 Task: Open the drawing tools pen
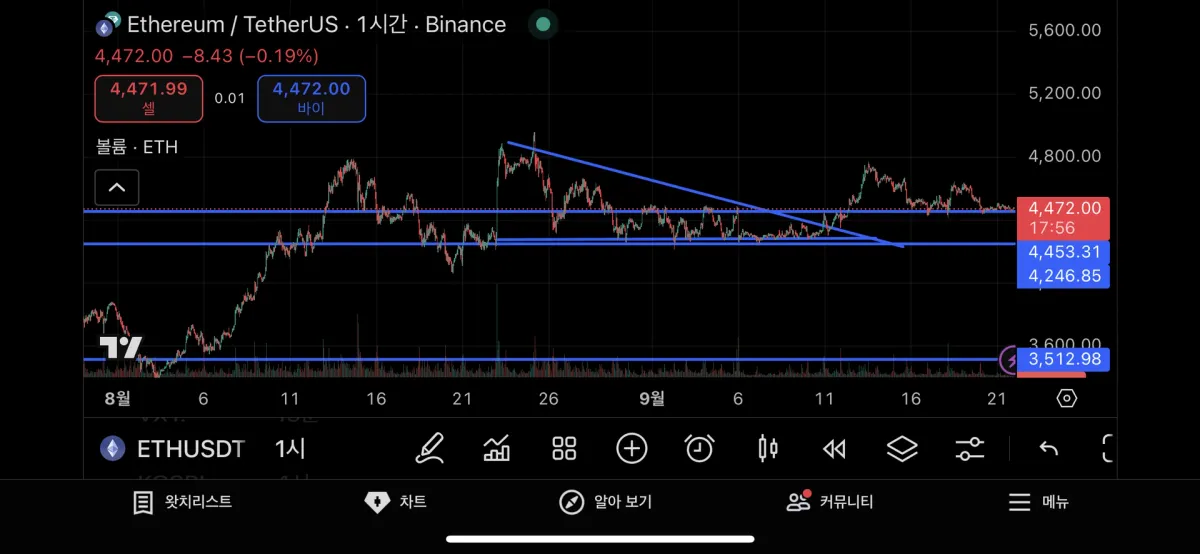tap(430, 449)
